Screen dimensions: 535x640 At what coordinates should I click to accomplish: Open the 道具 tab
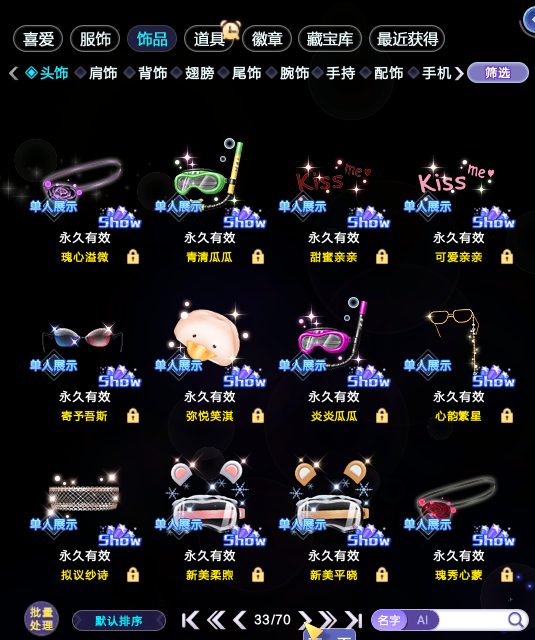point(209,39)
